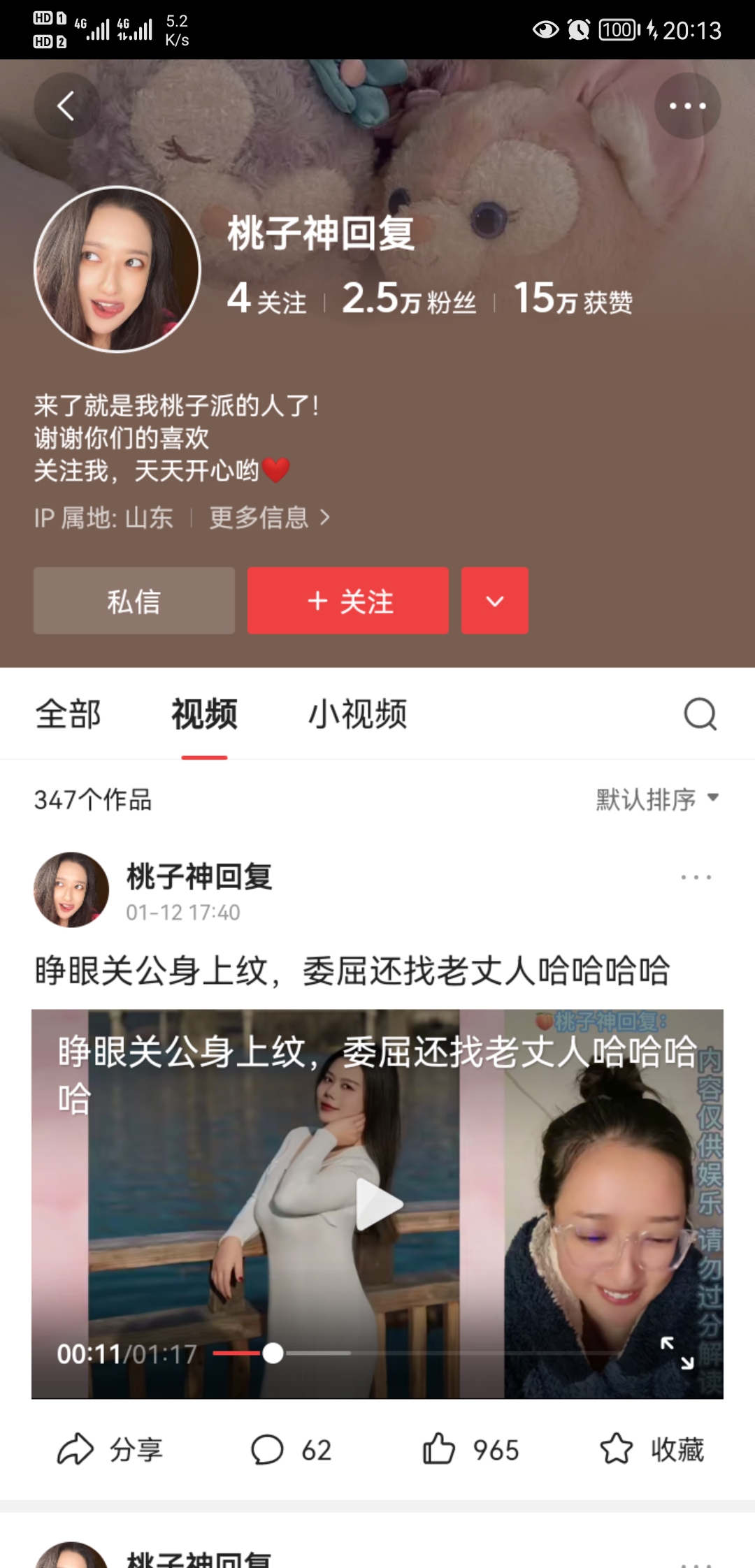Image resolution: width=755 pixels, height=1568 pixels.
Task: Select the 视频 tab
Action: (x=204, y=714)
